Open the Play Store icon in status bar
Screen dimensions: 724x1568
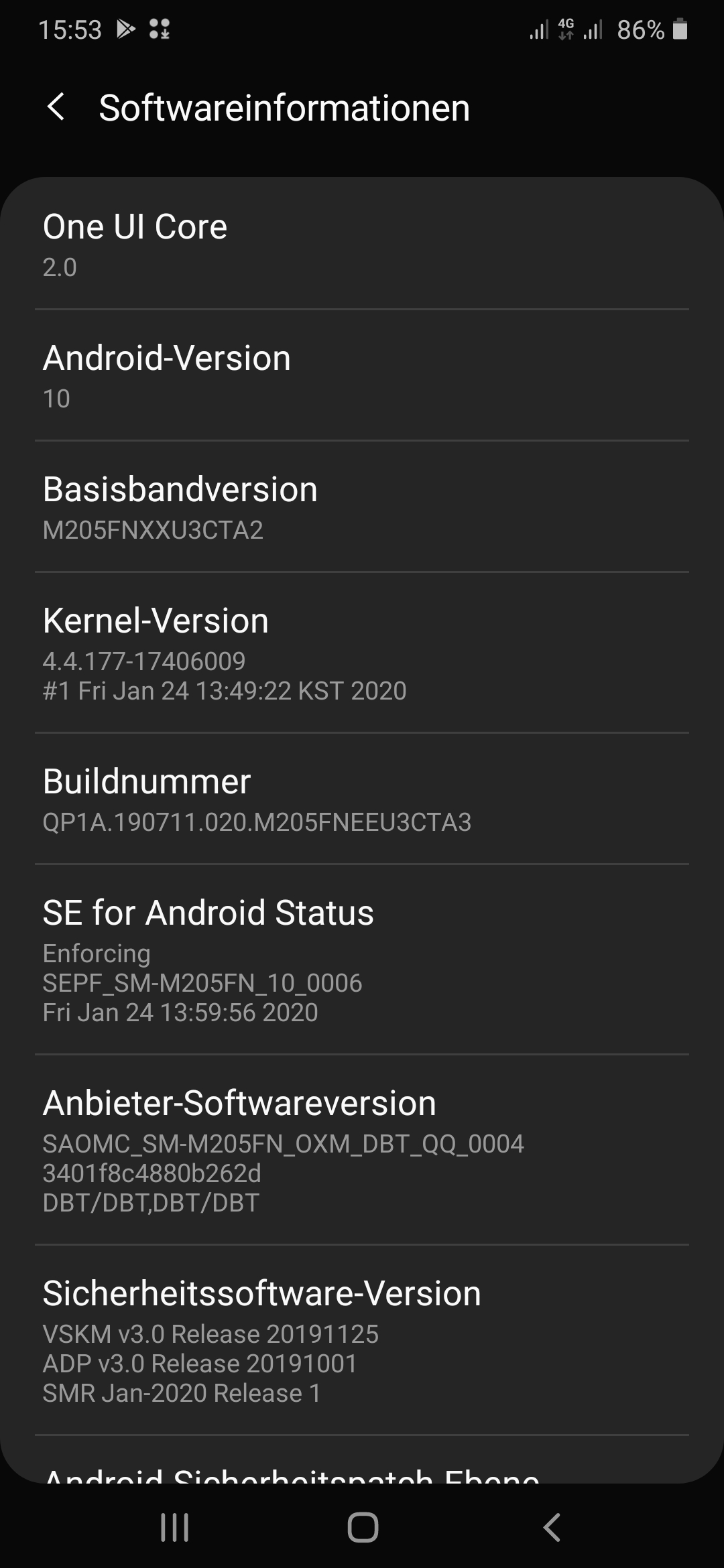[x=127, y=28]
